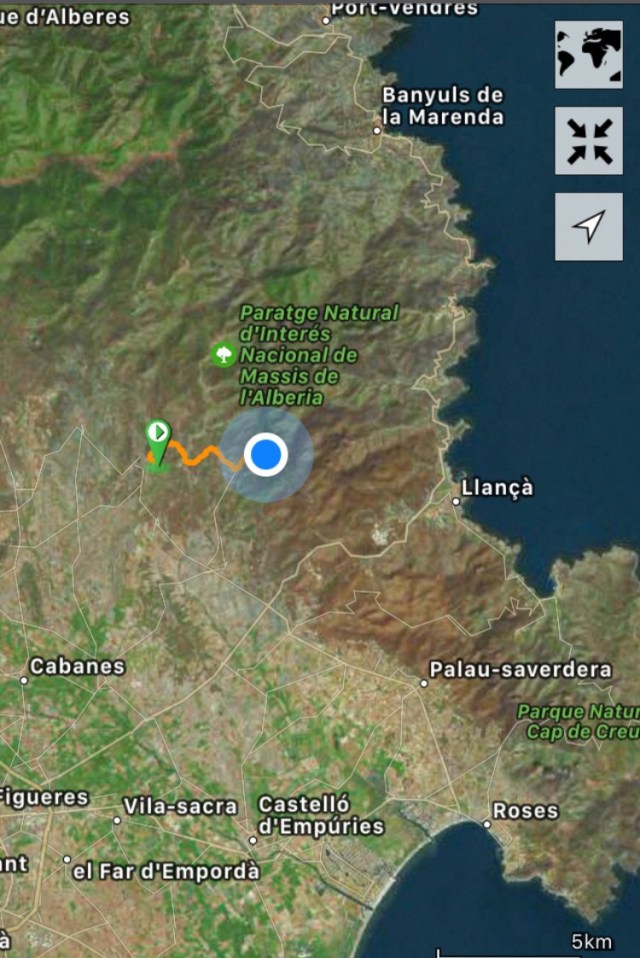This screenshot has height=958, width=640.
Task: Open the Massis de l'Albera park marker
Action: [222, 354]
